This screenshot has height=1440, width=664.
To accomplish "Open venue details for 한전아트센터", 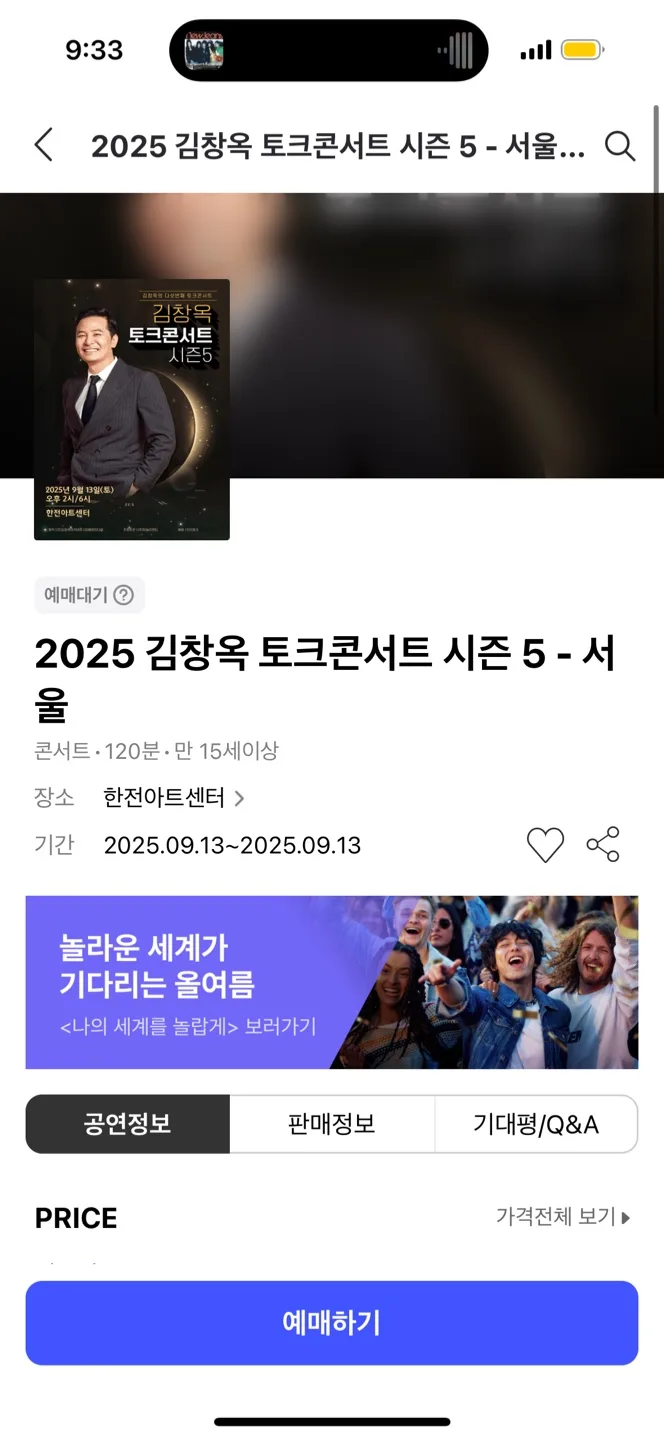I will click(173, 798).
